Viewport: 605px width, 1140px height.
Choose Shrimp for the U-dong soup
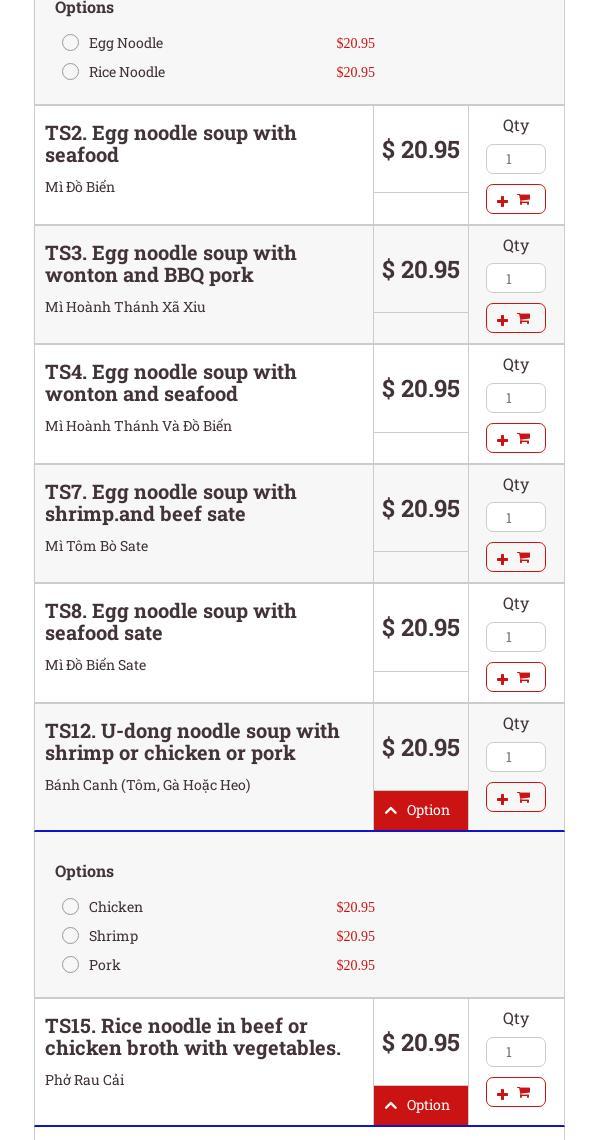coord(70,936)
